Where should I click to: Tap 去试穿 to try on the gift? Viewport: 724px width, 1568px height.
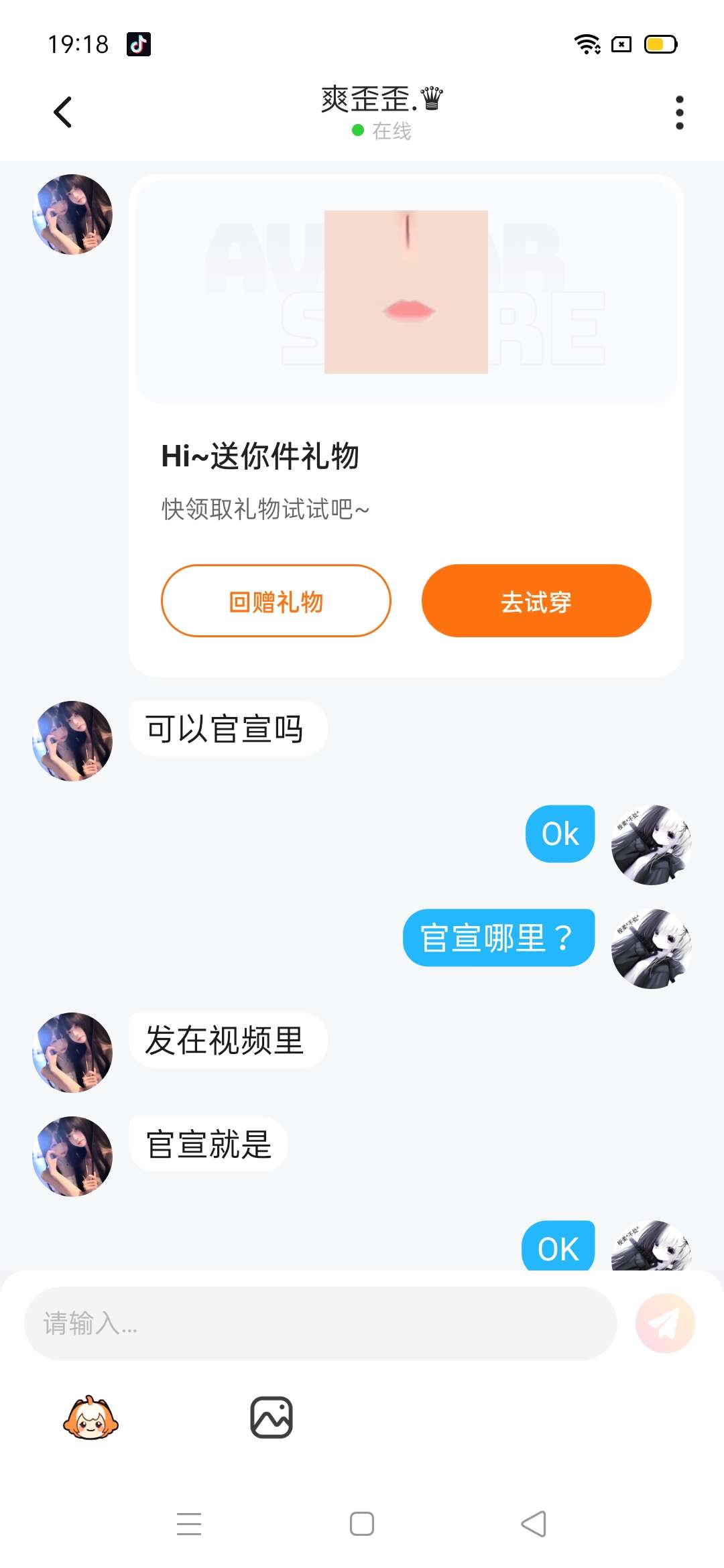point(536,601)
